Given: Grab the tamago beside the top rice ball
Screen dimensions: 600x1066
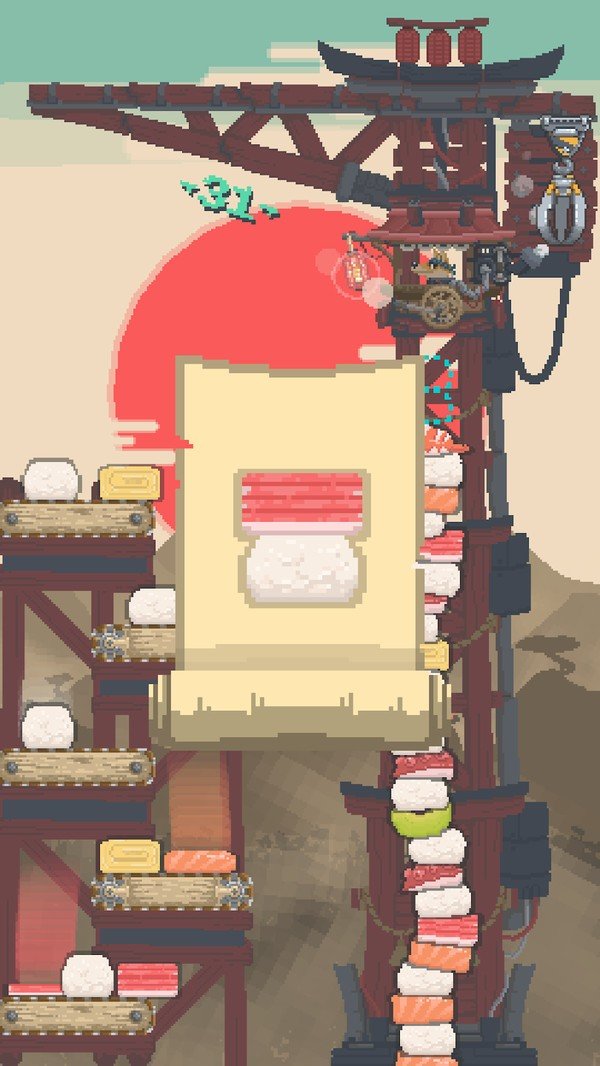Looking at the screenshot, I should click(130, 483).
